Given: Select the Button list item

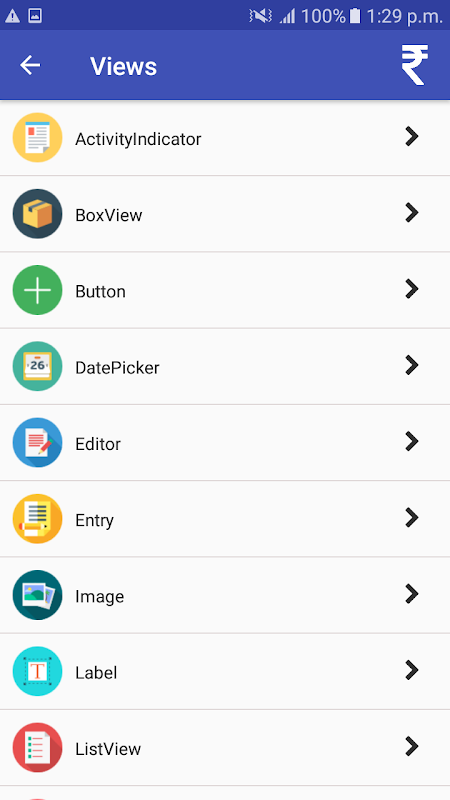Looking at the screenshot, I should tap(225, 290).
